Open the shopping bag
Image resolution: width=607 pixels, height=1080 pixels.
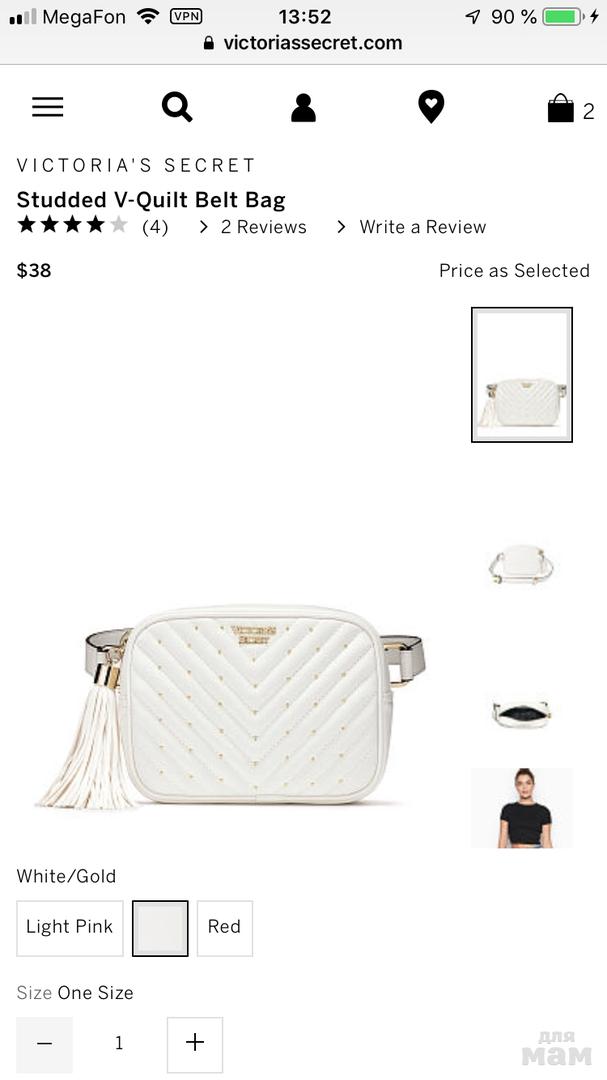(562, 108)
